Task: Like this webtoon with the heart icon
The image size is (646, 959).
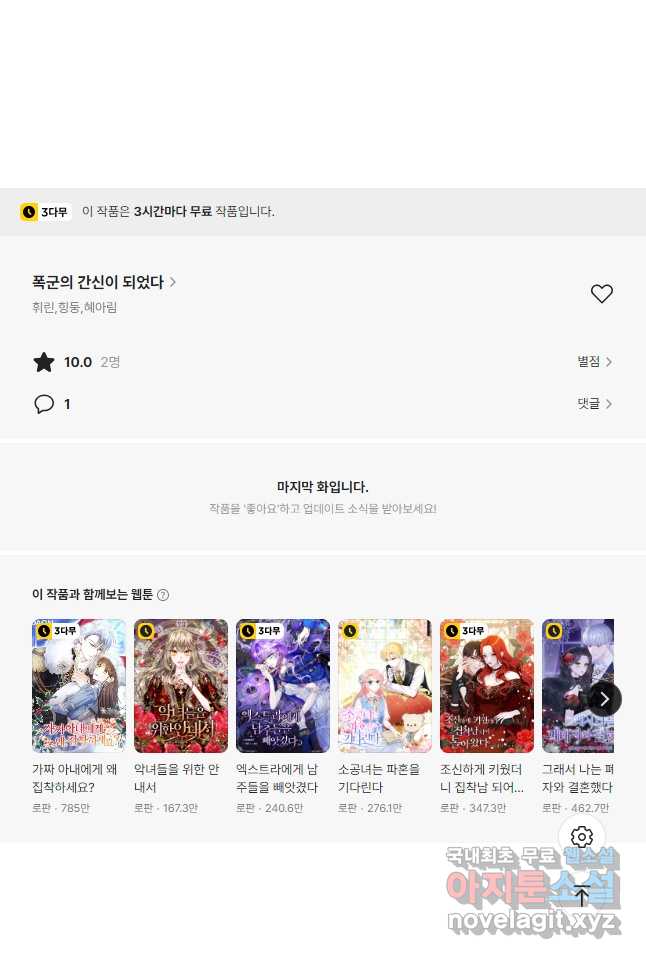Action: [601, 294]
